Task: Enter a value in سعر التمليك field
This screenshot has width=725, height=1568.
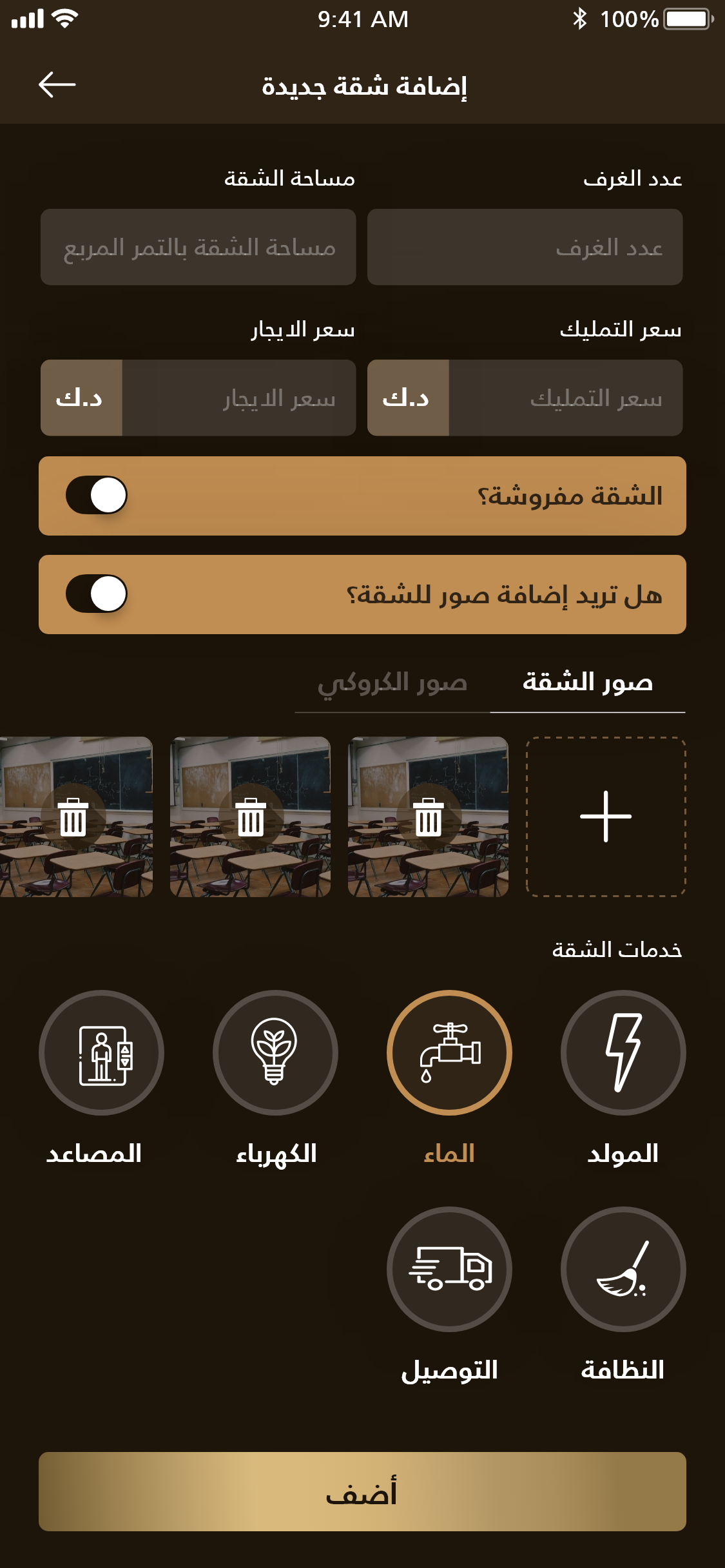Action: coord(565,398)
